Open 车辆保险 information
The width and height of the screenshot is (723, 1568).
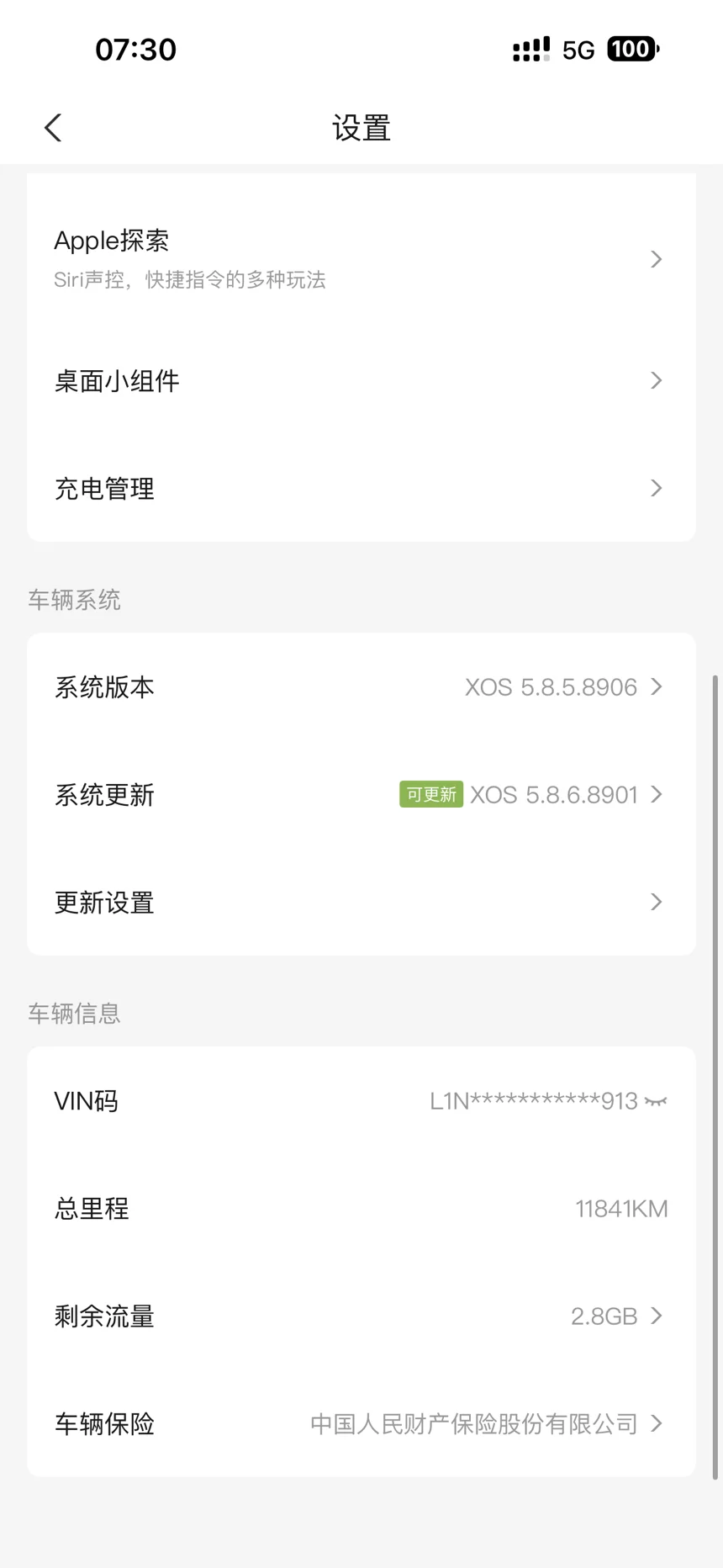pyautogui.click(x=361, y=1424)
